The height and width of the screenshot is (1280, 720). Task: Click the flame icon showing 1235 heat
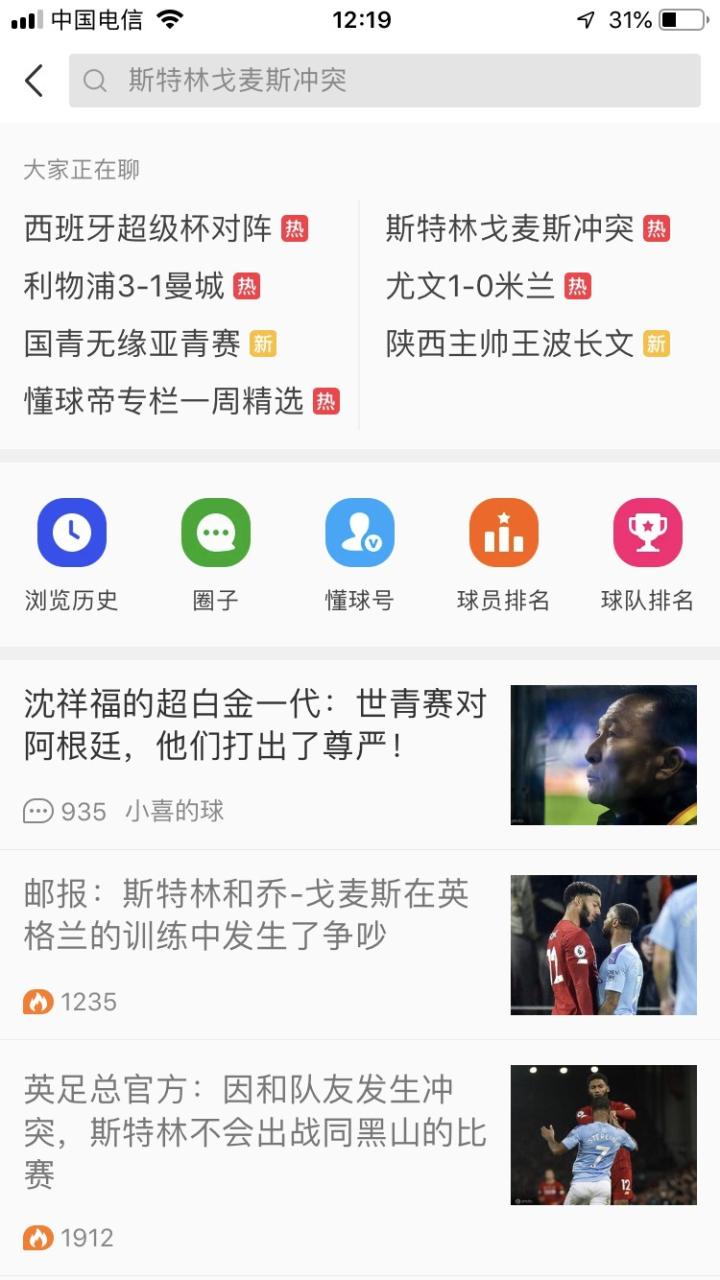pos(38,1001)
